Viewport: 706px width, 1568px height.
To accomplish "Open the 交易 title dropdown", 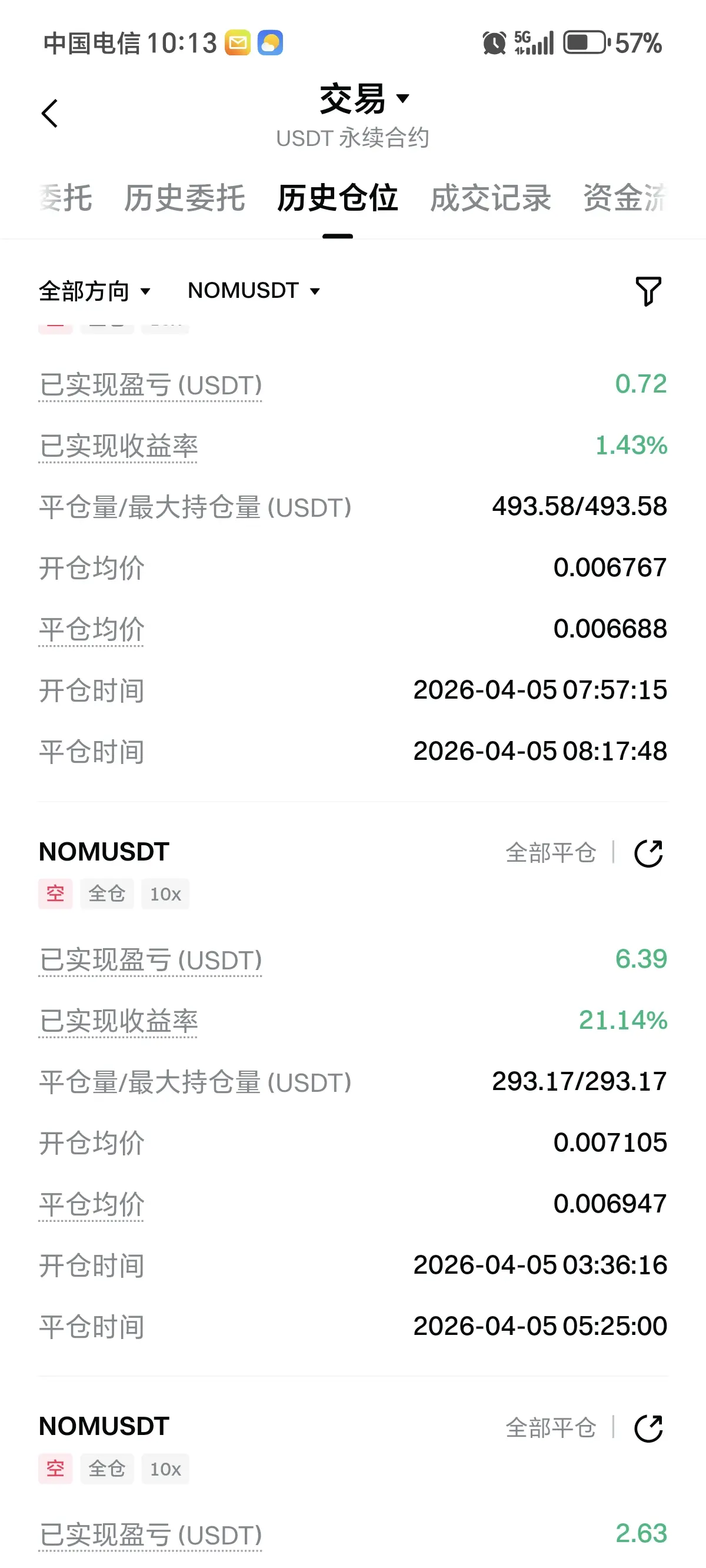I will click(x=365, y=99).
